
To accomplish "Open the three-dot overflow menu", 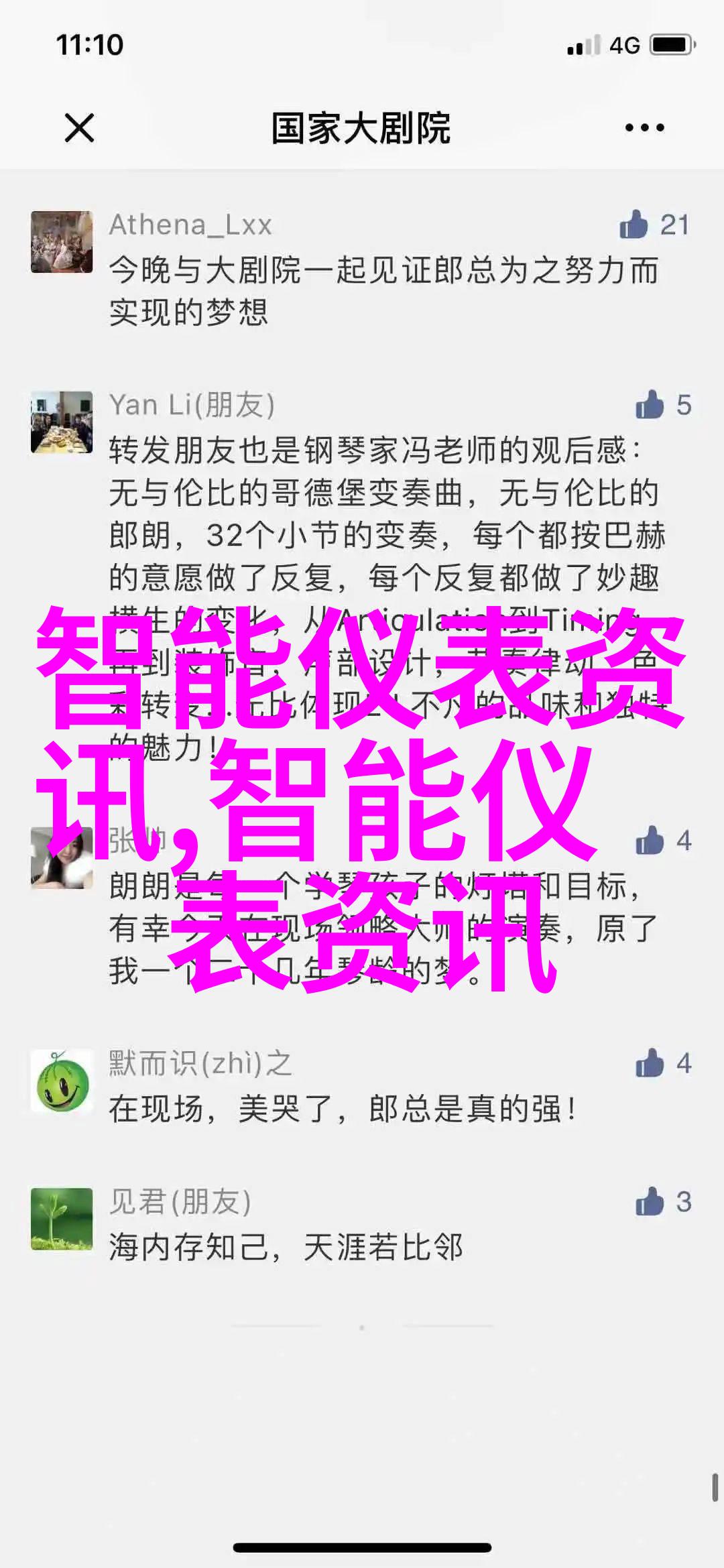I will (644, 128).
